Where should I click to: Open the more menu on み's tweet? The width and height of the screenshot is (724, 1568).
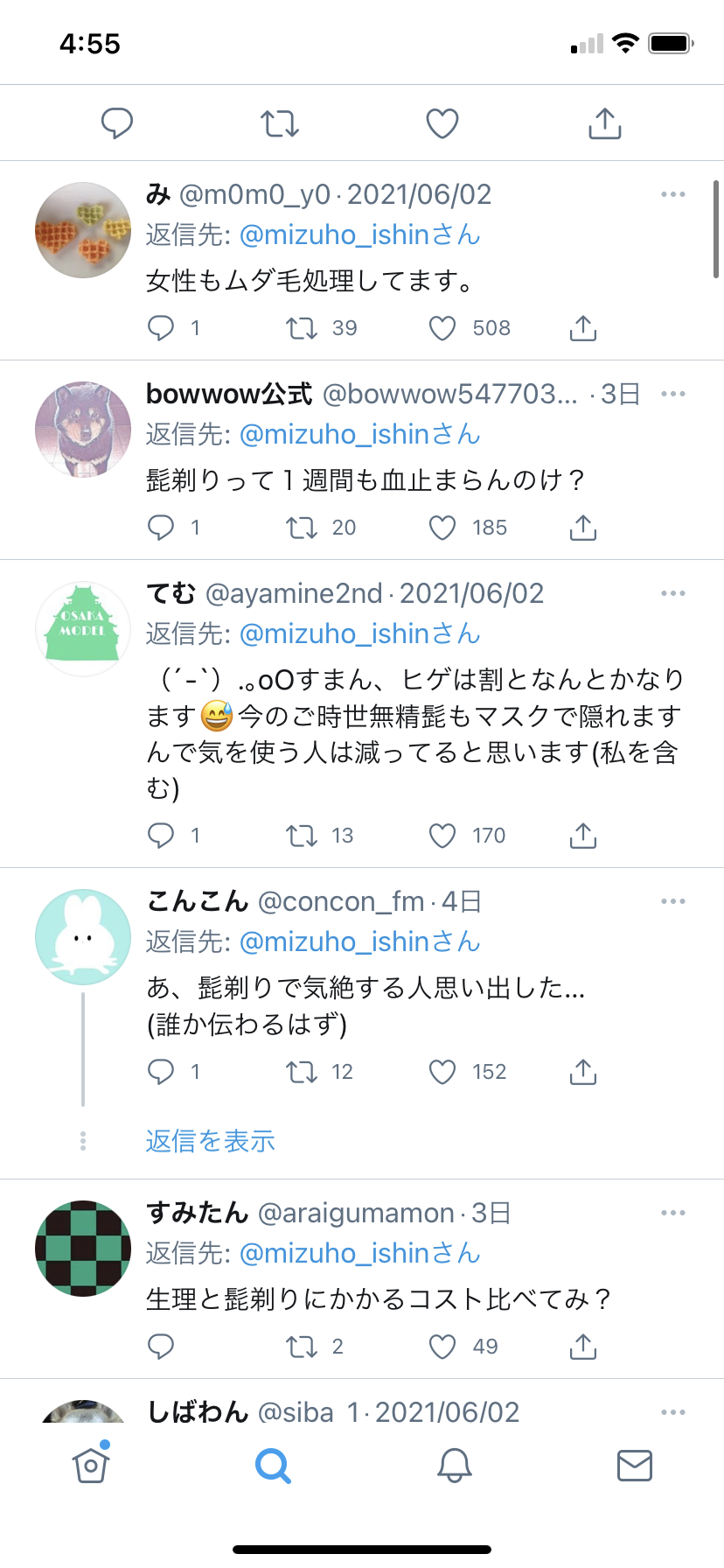pyautogui.click(x=673, y=194)
